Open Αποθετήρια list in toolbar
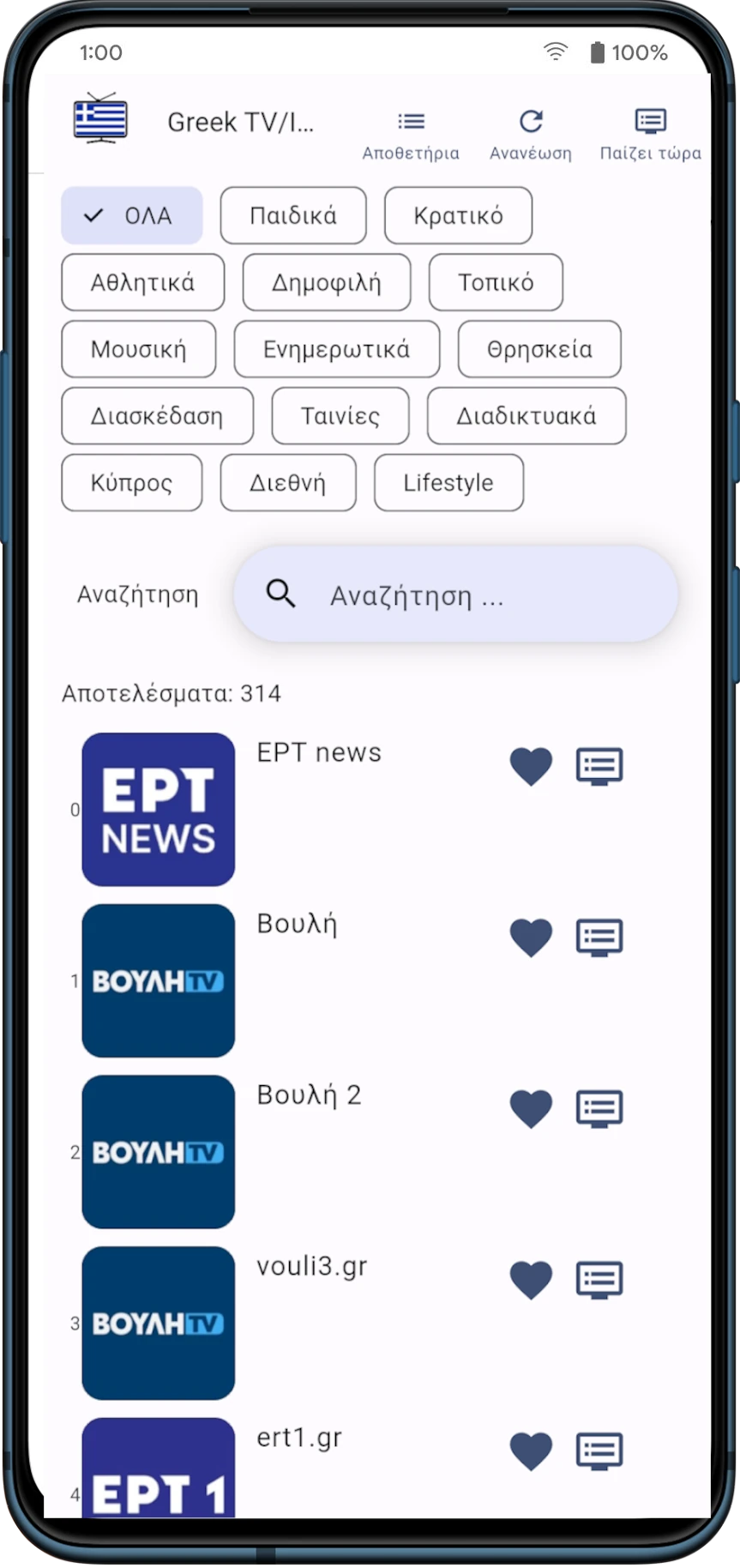 pyautogui.click(x=411, y=135)
